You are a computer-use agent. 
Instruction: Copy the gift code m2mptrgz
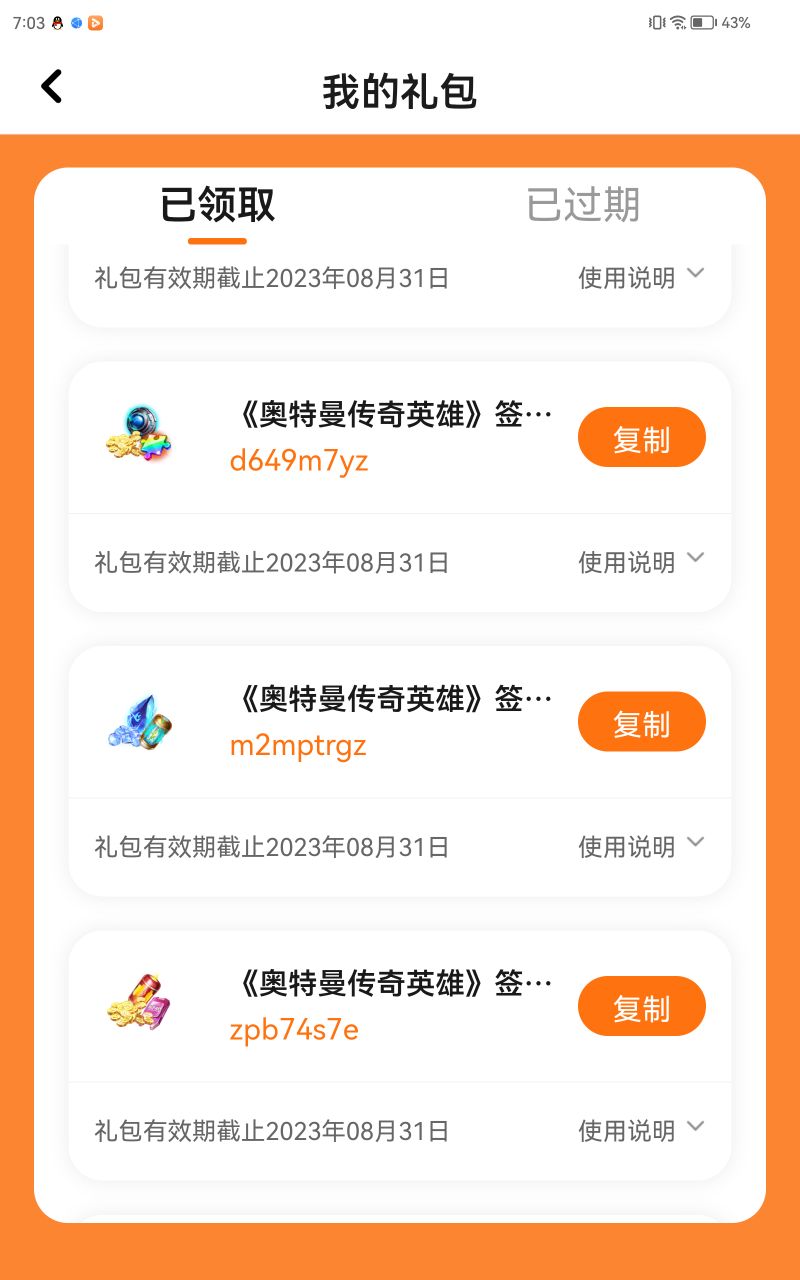[641, 722]
